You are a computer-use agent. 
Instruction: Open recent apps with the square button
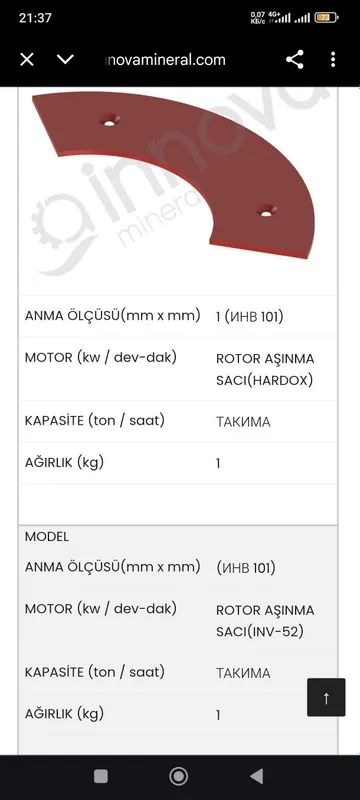(x=101, y=777)
